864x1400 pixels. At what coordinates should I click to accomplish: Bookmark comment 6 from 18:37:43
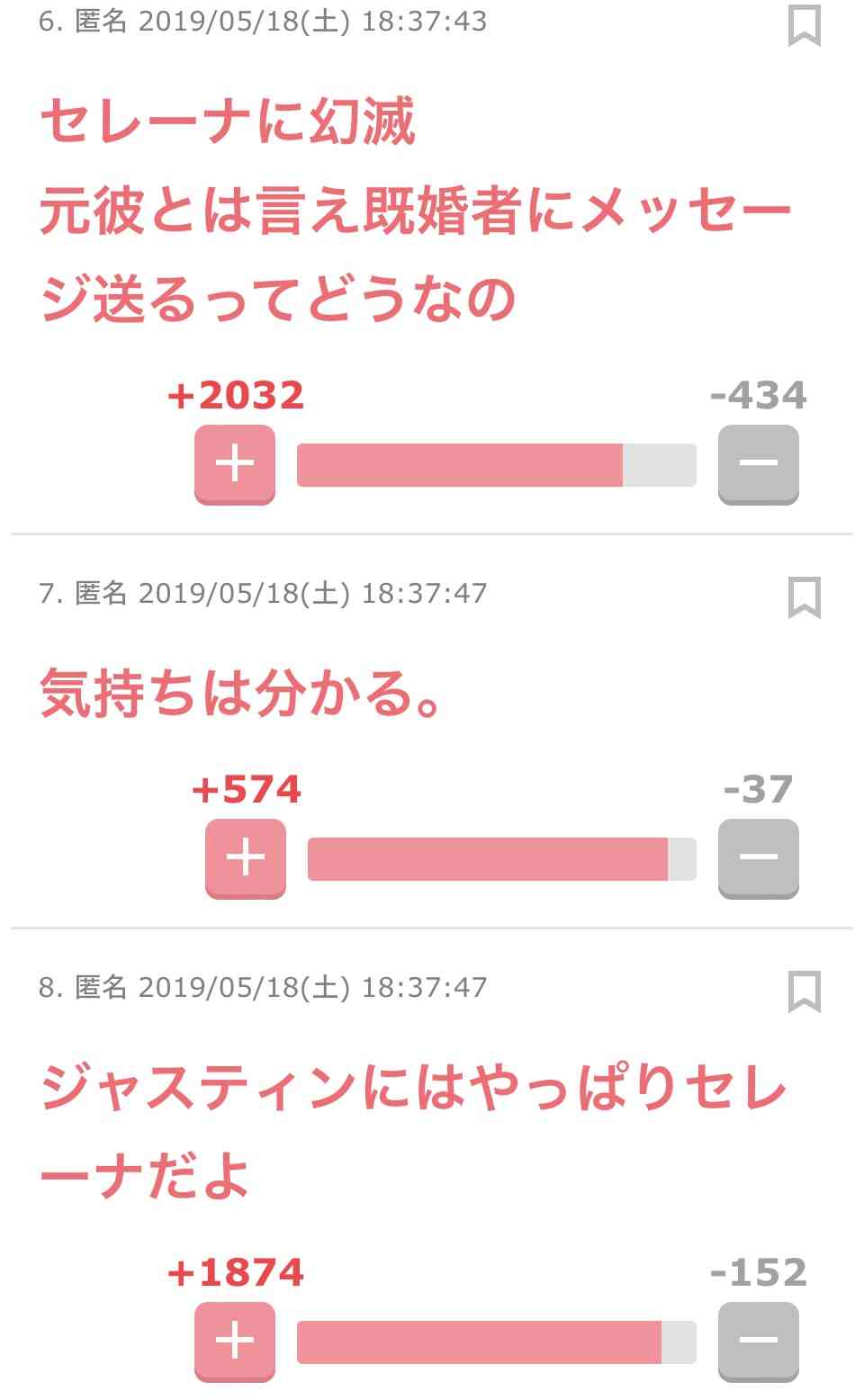(804, 24)
